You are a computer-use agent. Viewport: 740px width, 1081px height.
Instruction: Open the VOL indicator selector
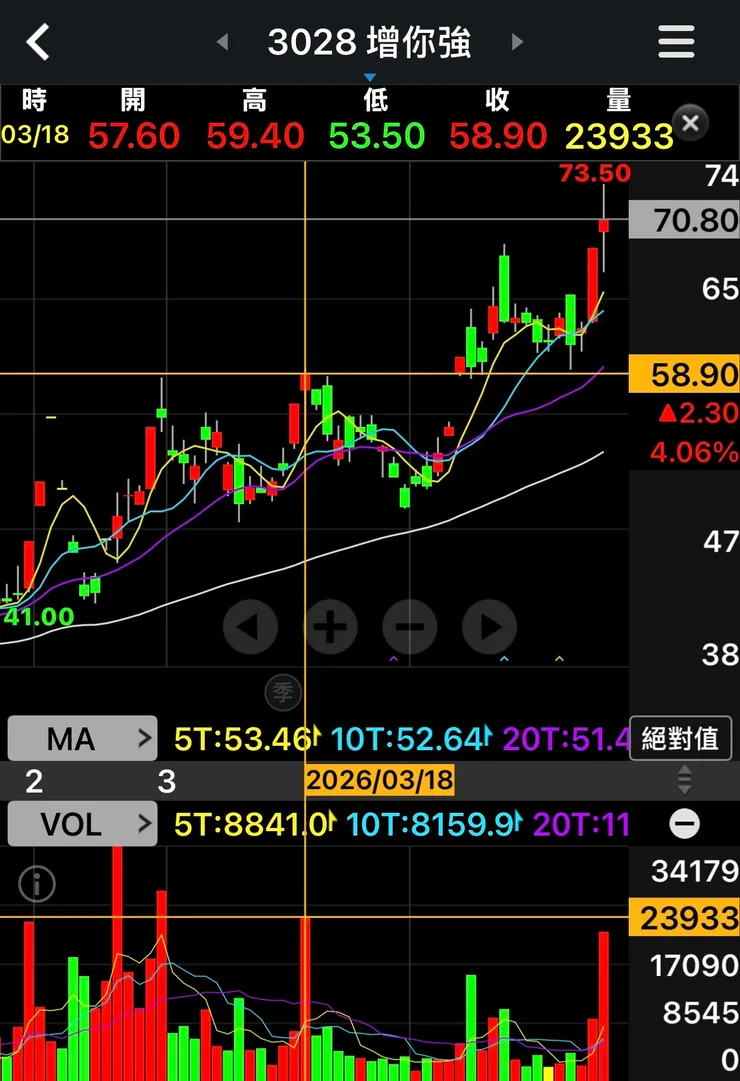[82, 824]
